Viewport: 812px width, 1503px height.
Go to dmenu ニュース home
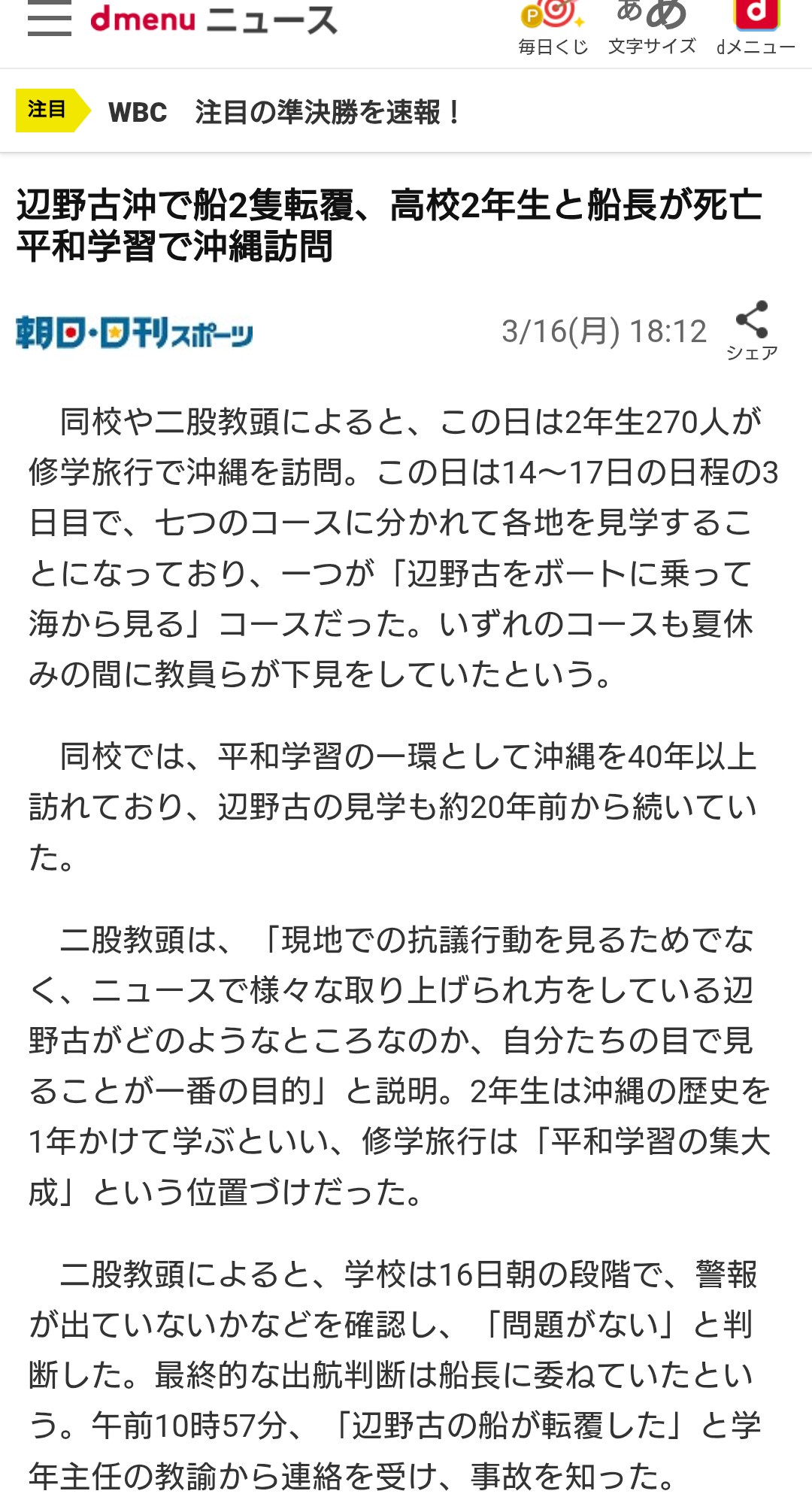(x=214, y=19)
